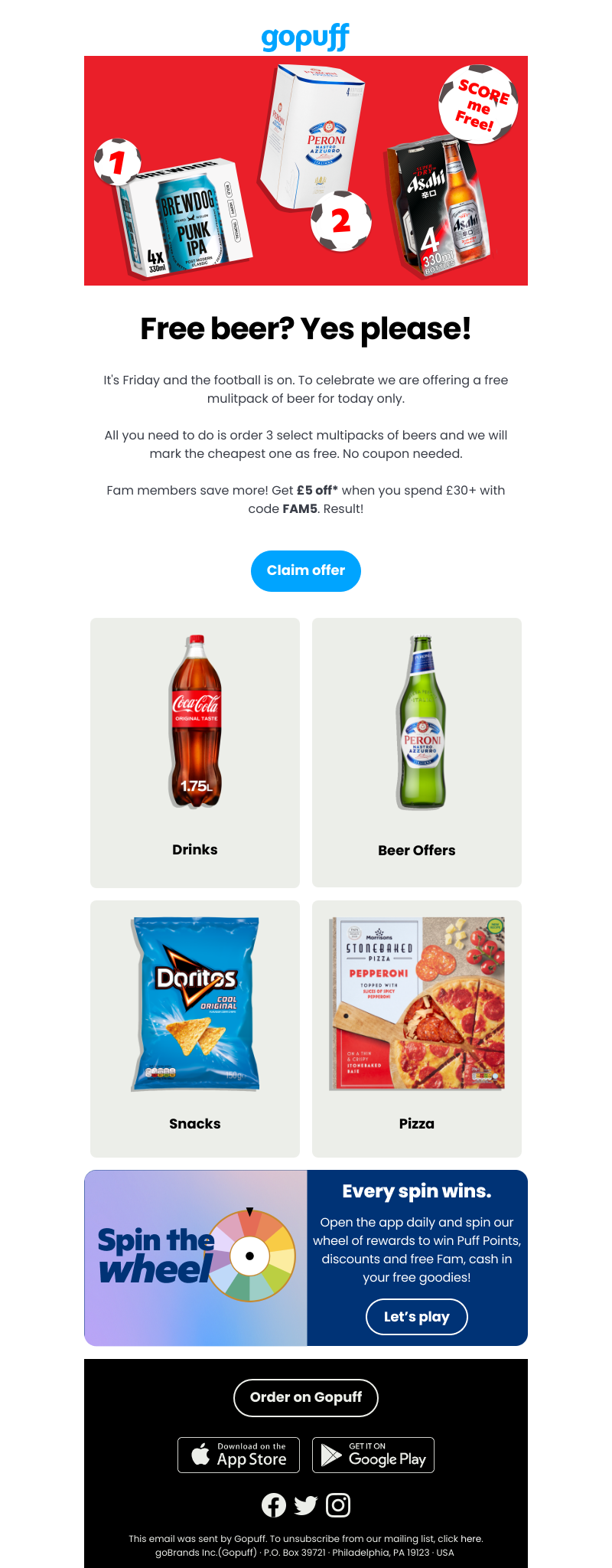Image resolution: width=612 pixels, height=1568 pixels.
Task: Tap the Claim offer button
Action: click(305, 570)
